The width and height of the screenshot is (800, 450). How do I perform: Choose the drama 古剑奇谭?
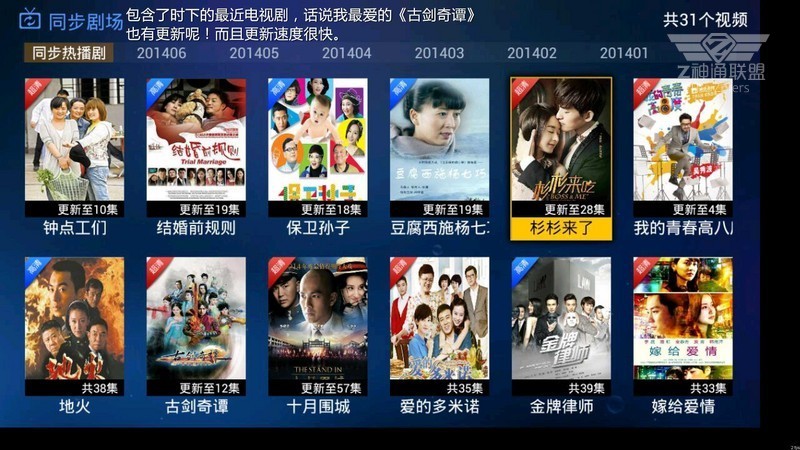coord(196,326)
